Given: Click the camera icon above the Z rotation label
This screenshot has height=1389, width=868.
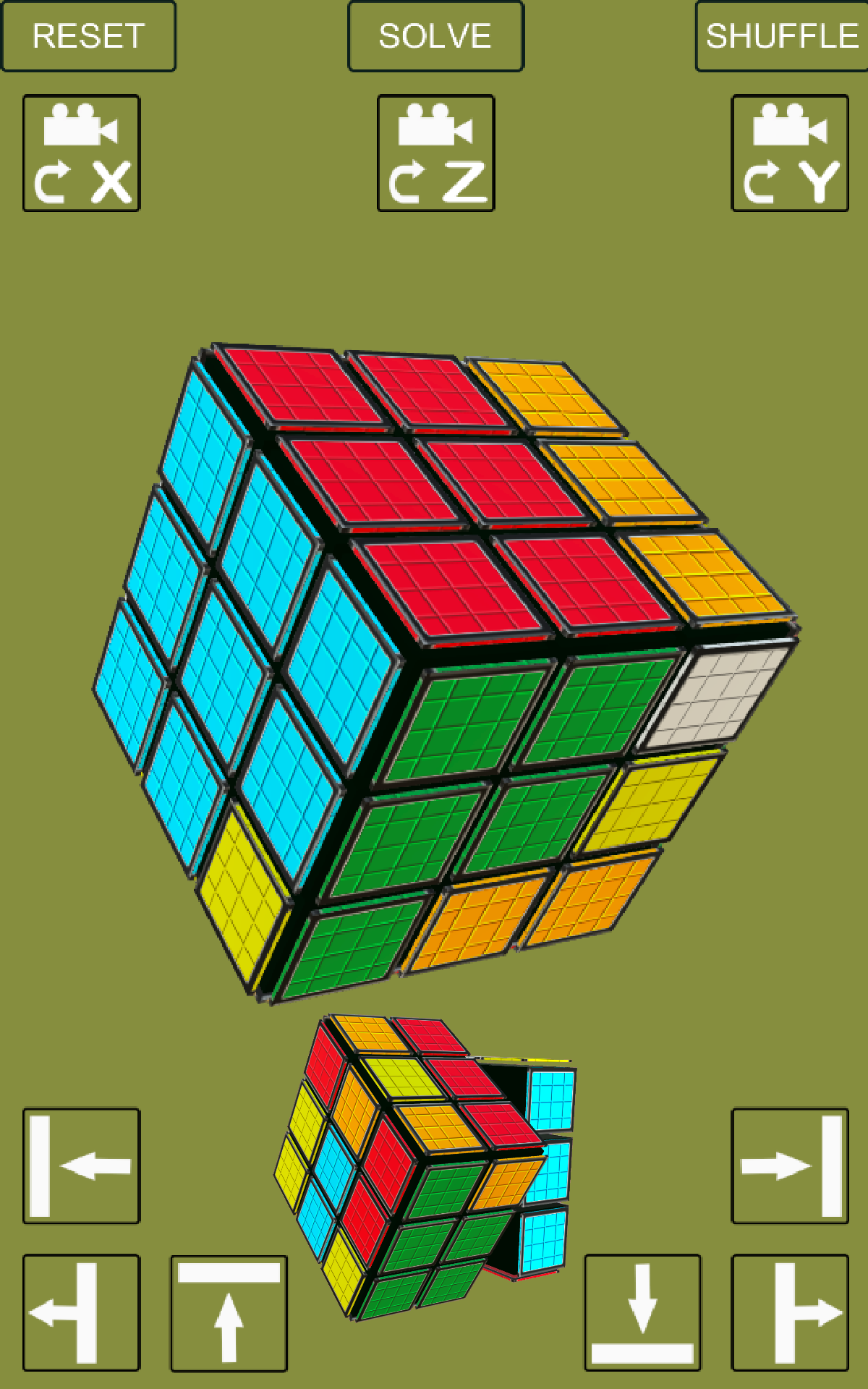Looking at the screenshot, I should (435, 123).
